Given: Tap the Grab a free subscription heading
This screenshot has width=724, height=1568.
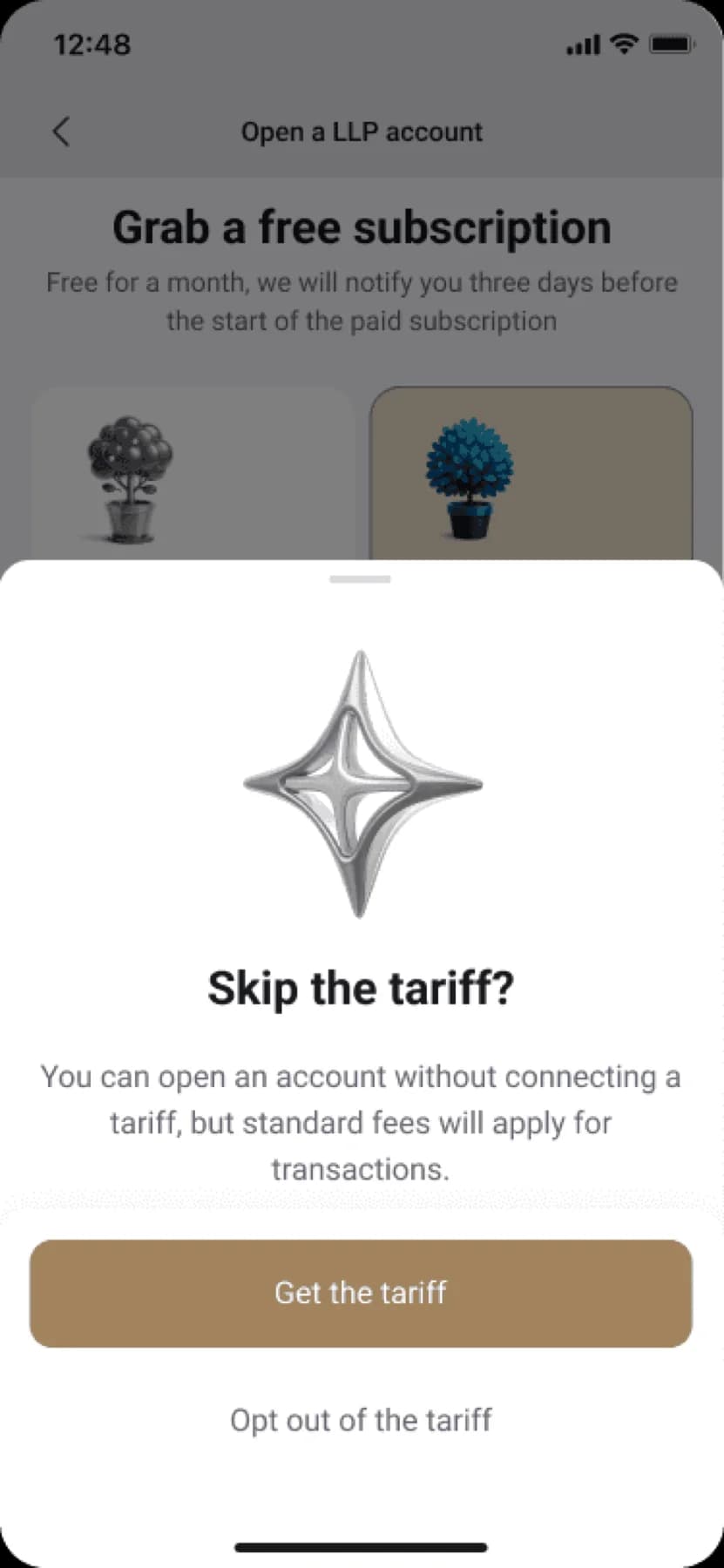Looking at the screenshot, I should 362,226.
